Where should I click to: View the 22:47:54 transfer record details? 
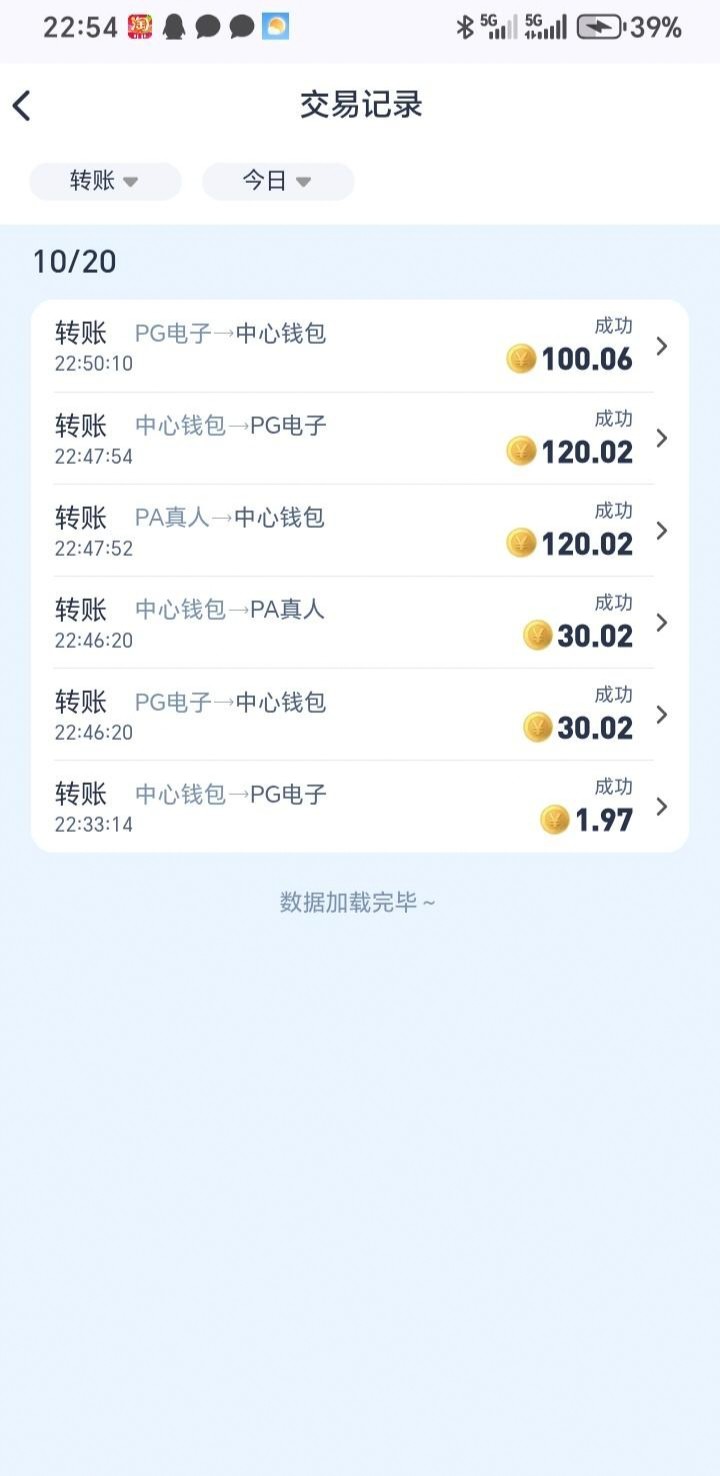(360, 438)
